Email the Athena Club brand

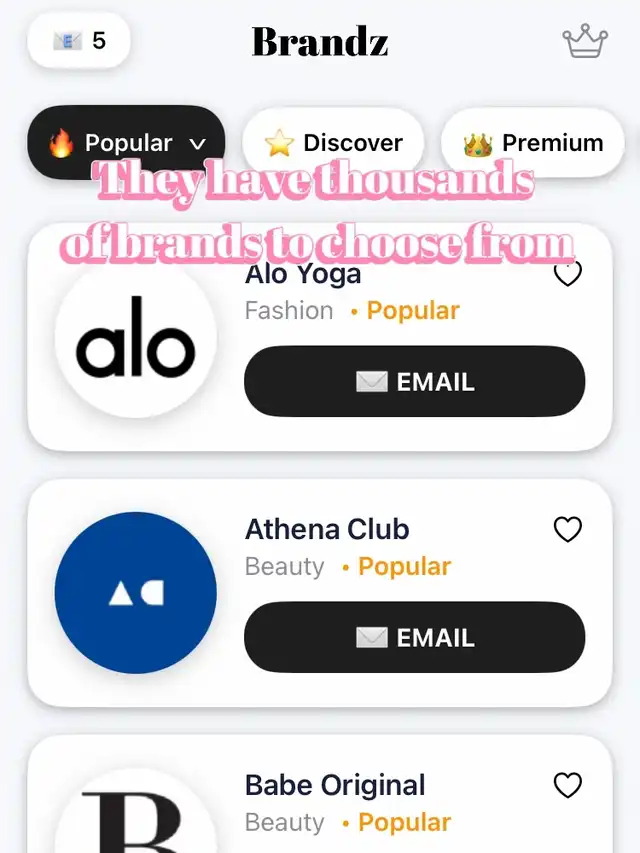coord(414,637)
